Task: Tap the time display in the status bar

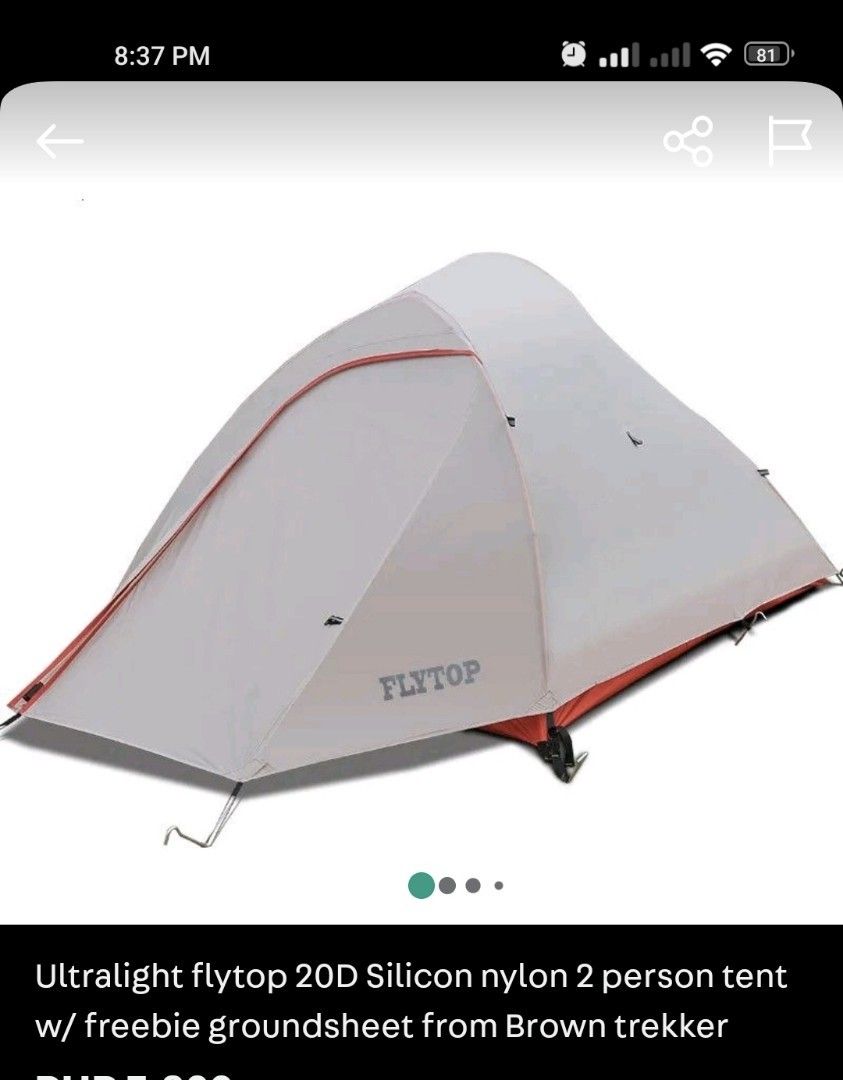Action: tap(143, 56)
